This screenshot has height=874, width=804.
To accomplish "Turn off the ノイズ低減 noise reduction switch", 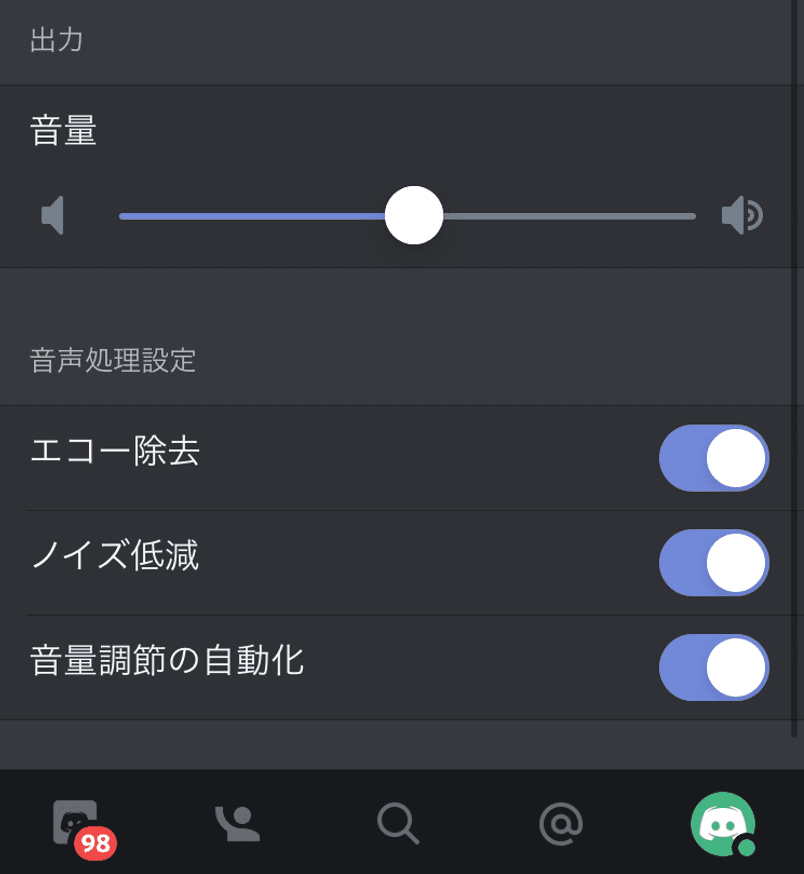I will tap(713, 563).
